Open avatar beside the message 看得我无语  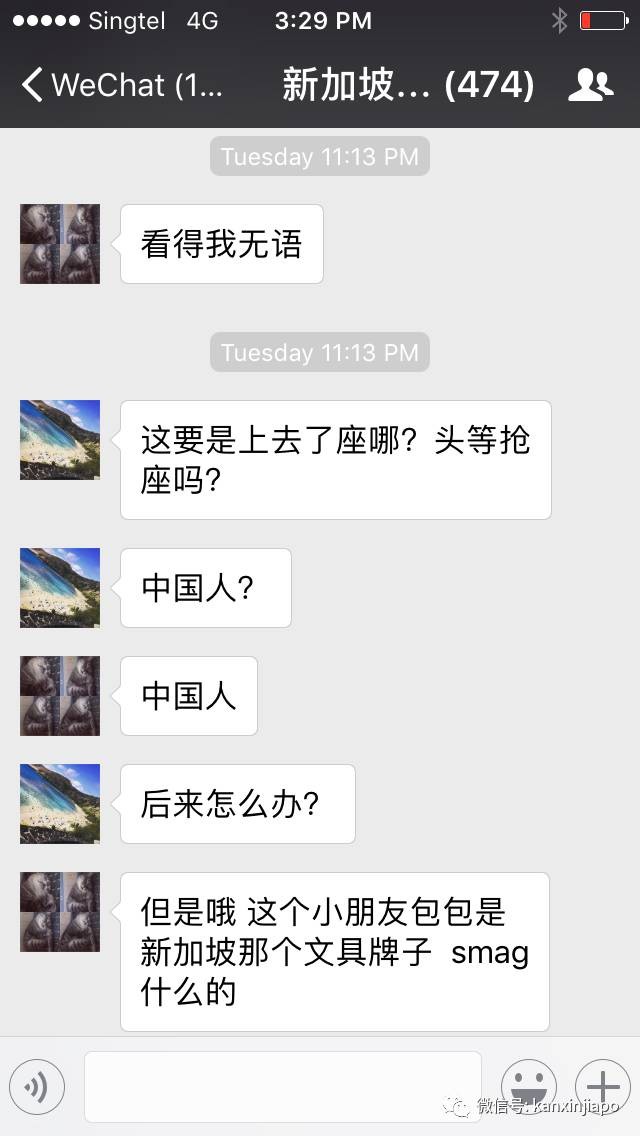[x=60, y=244]
